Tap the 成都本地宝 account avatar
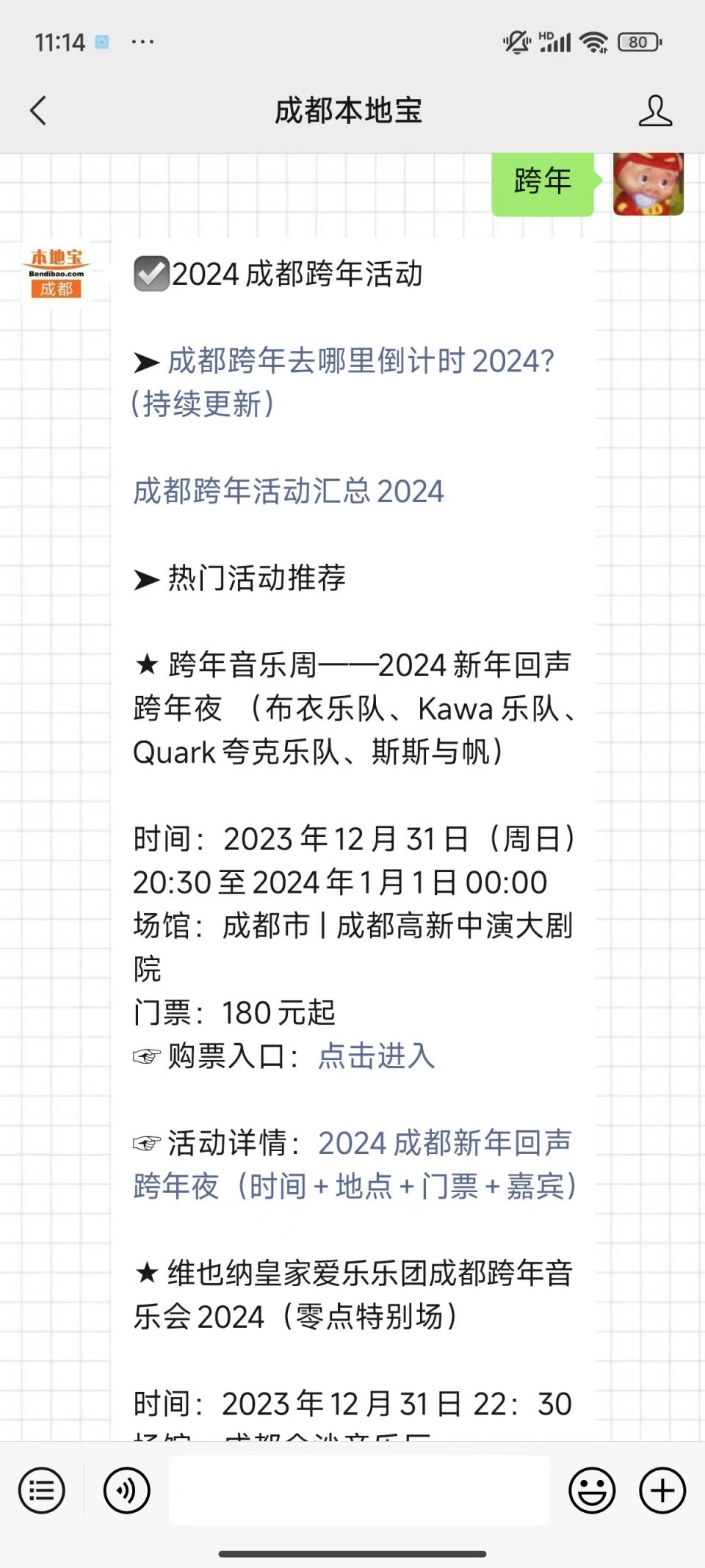 click(57, 273)
